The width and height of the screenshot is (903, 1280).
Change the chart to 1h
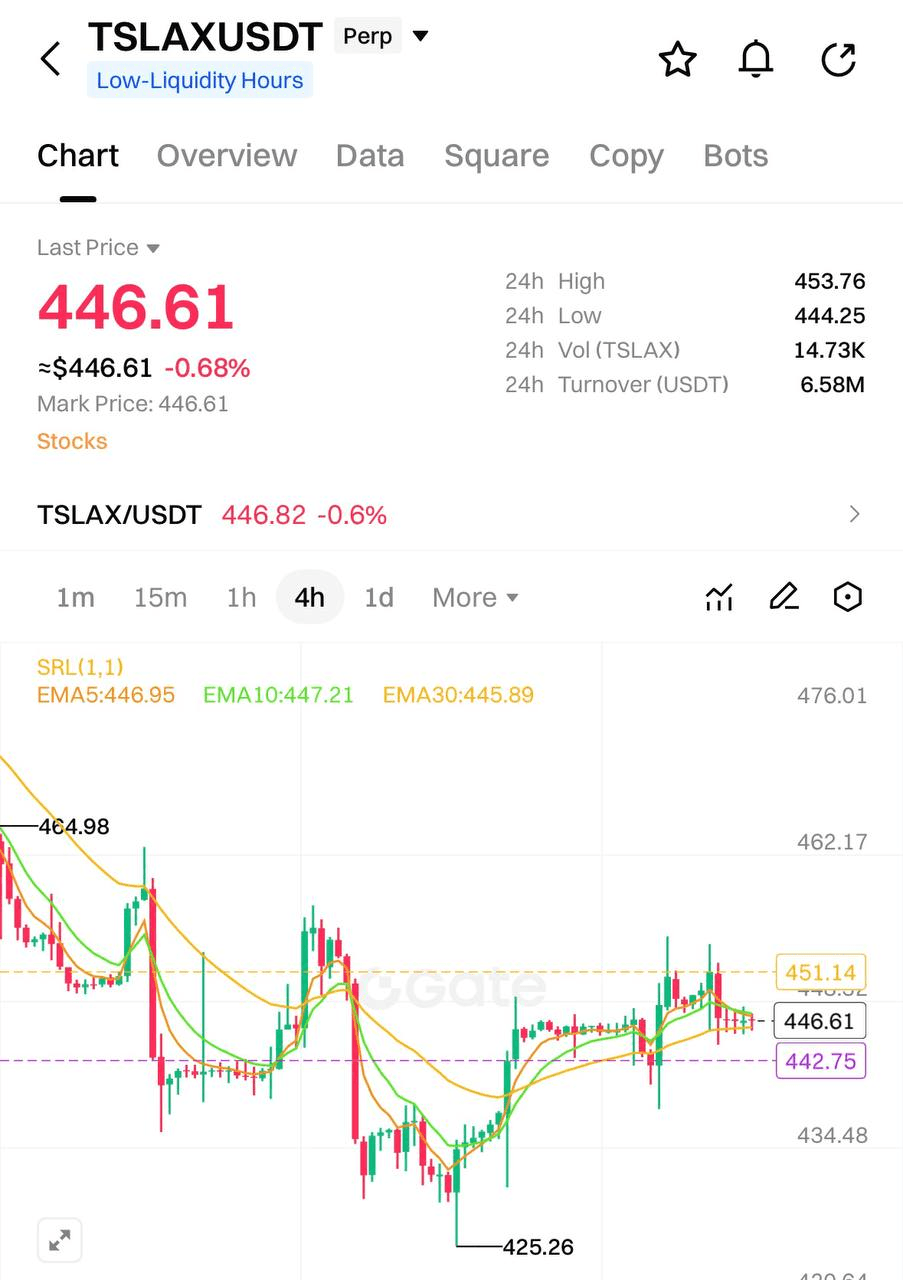point(241,598)
